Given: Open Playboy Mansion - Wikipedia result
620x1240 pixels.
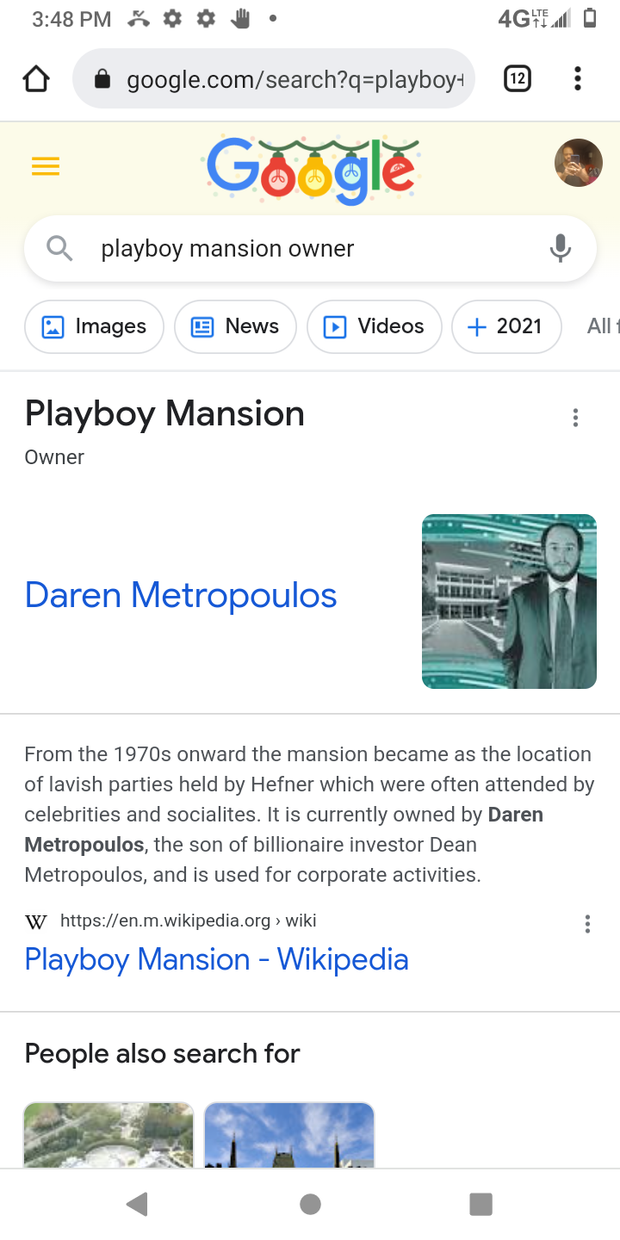Looking at the screenshot, I should tap(216, 959).
